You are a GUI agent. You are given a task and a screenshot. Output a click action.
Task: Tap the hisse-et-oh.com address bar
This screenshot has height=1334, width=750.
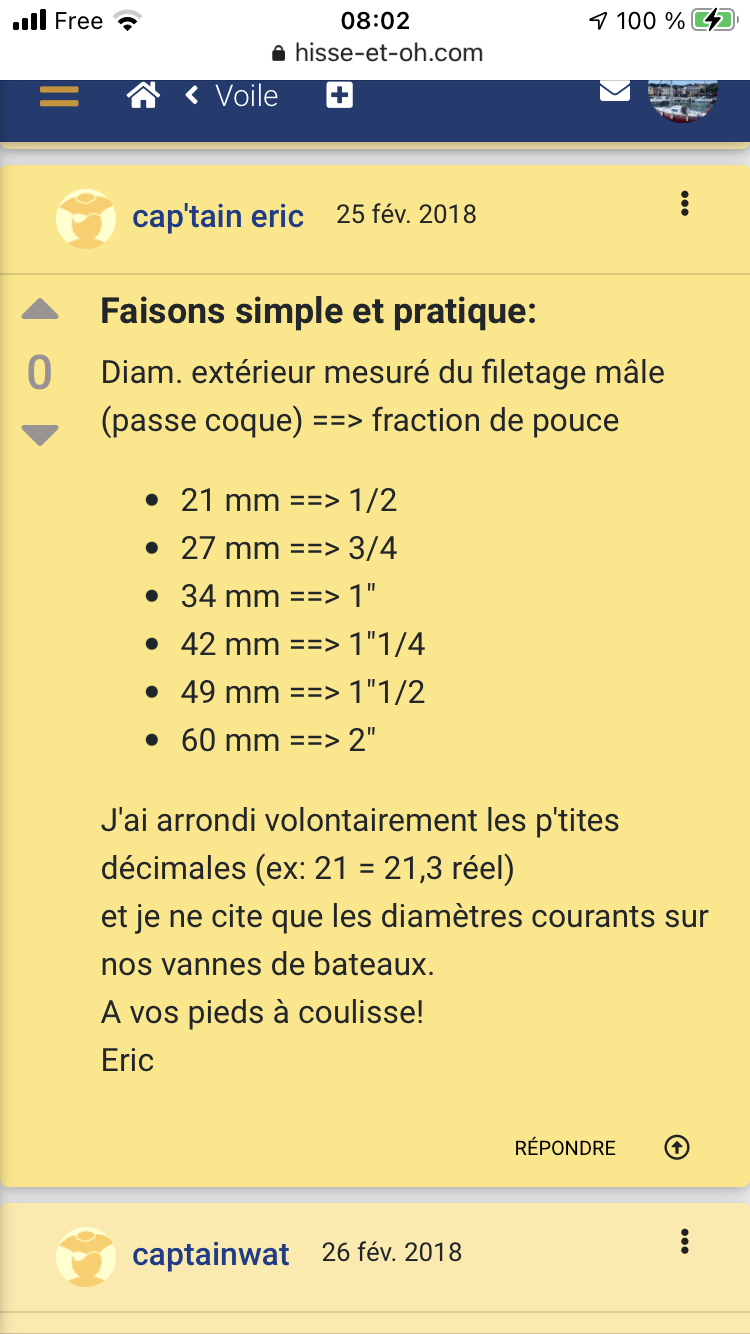click(376, 53)
